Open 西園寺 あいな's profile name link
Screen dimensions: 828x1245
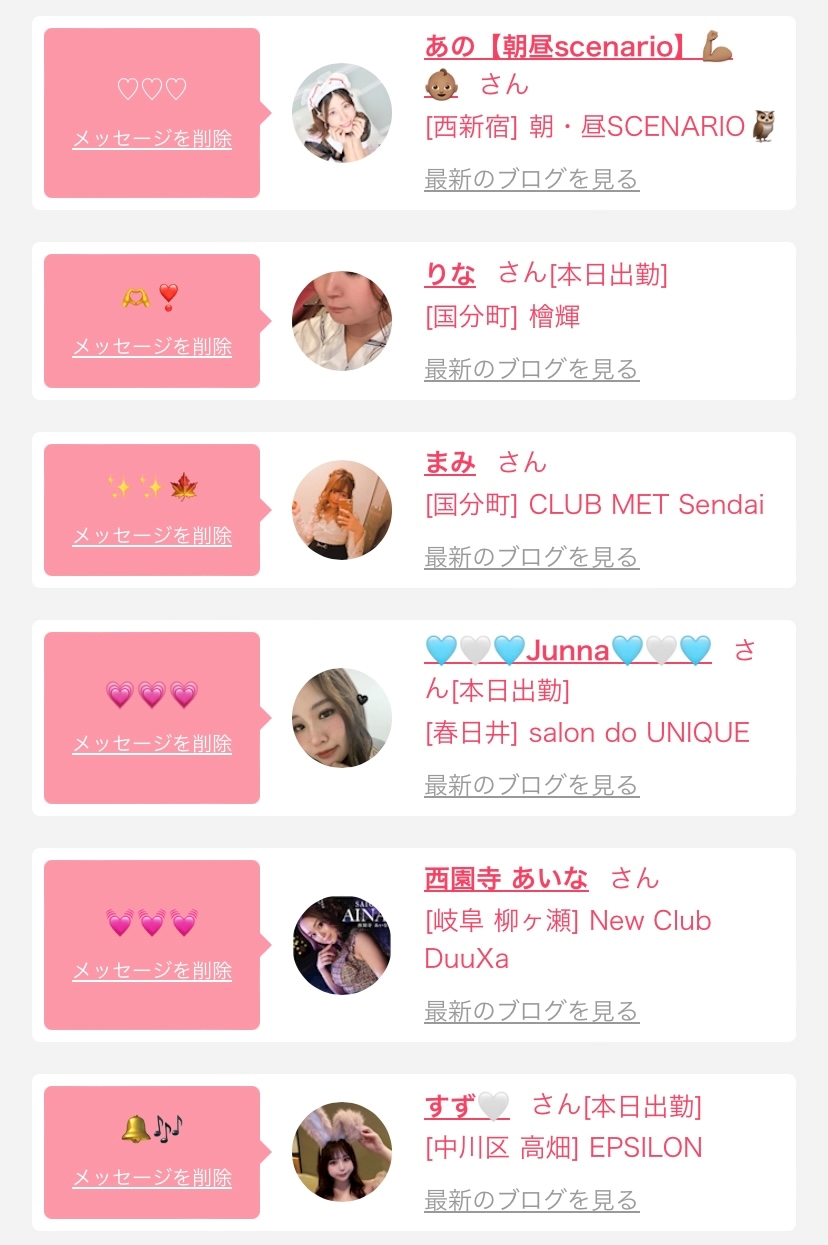[506, 879]
